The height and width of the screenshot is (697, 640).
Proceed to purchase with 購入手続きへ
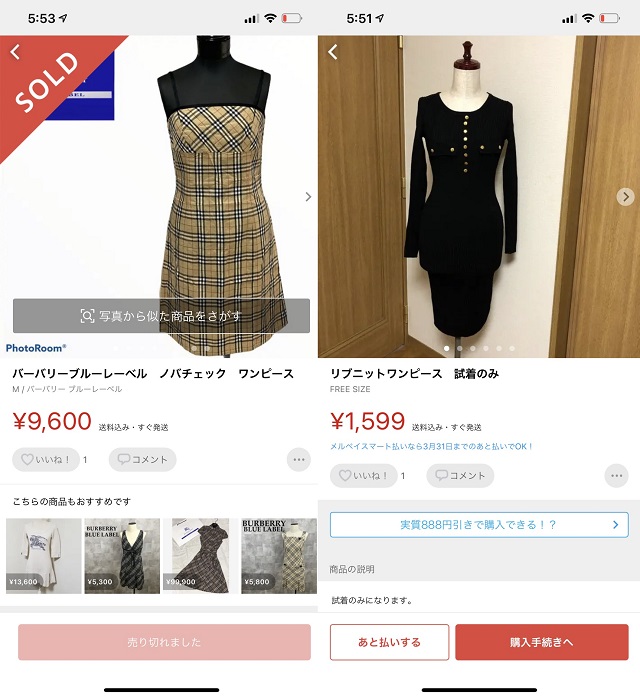[541, 642]
